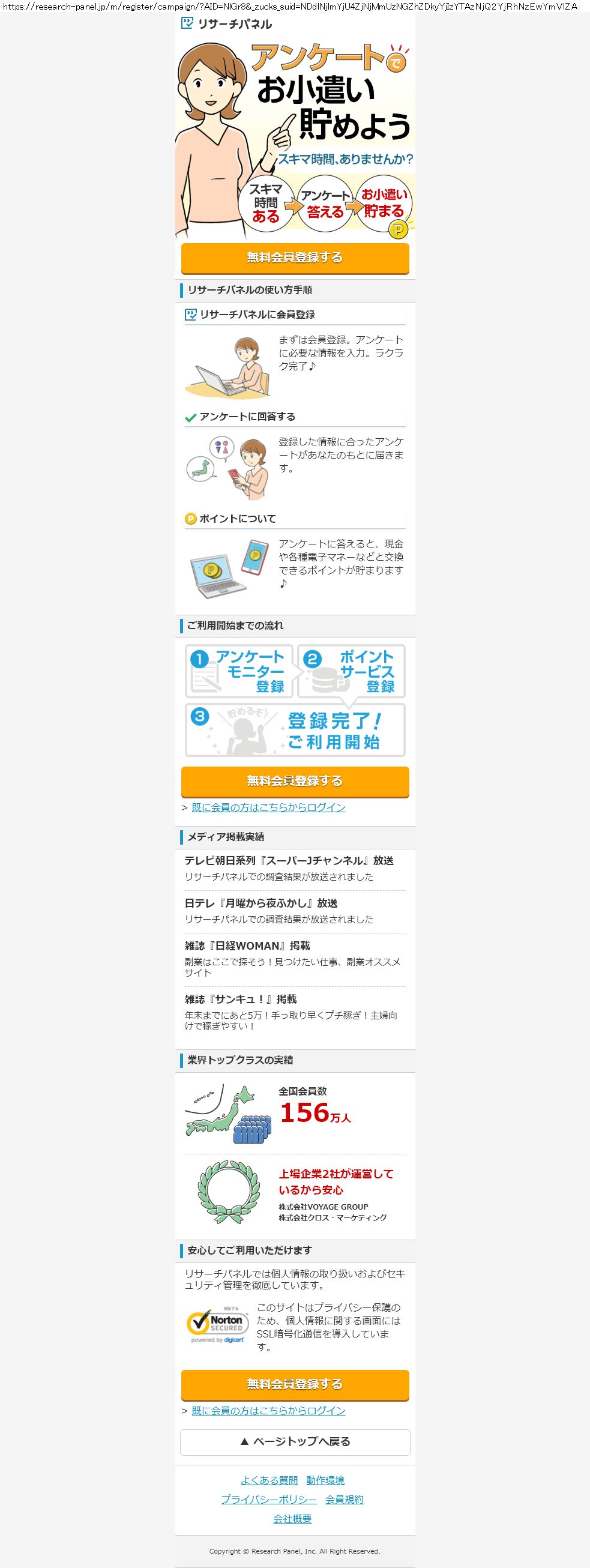Open the login link above ページトップへ戻る
Viewport: 590px width, 1568px height.
click(268, 1410)
